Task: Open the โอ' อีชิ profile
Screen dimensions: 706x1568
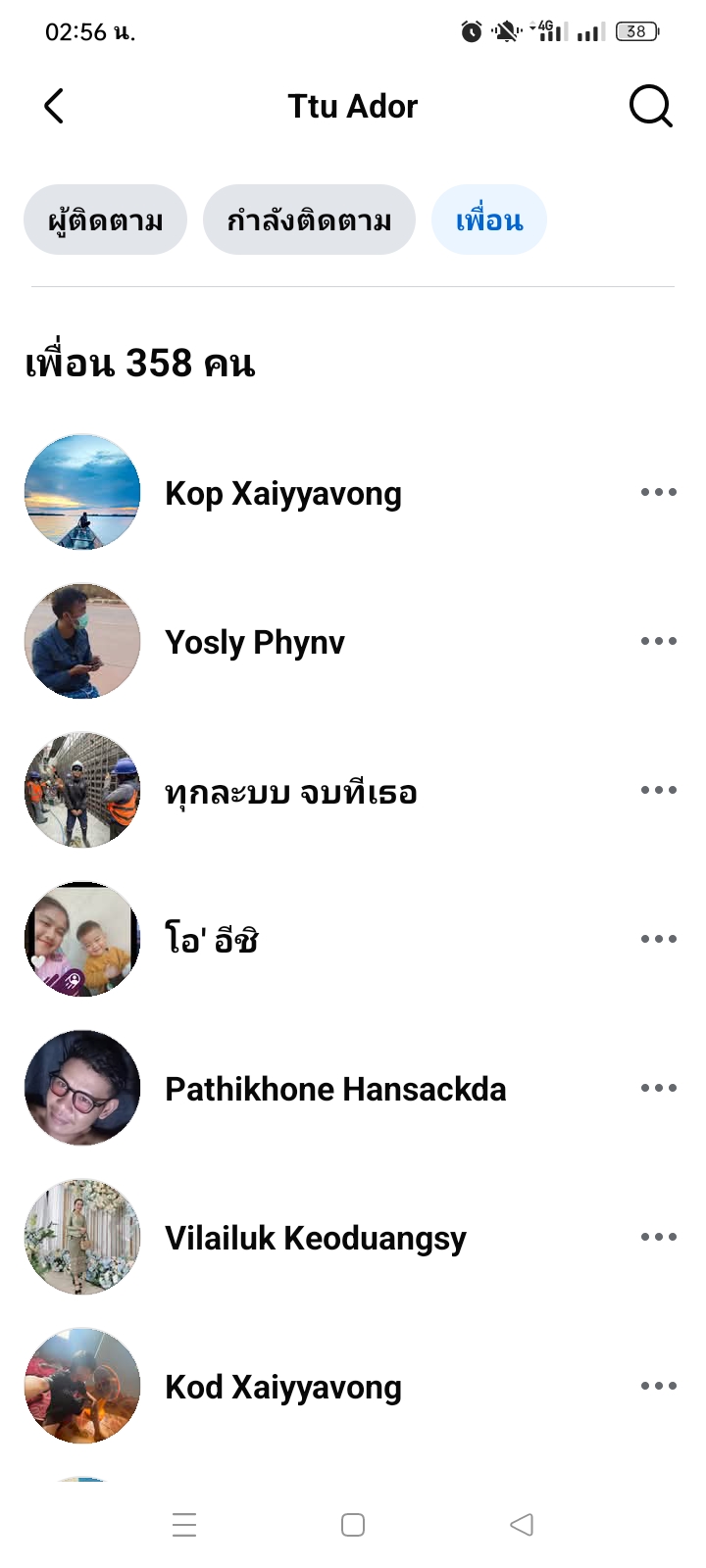Action: click(x=211, y=940)
